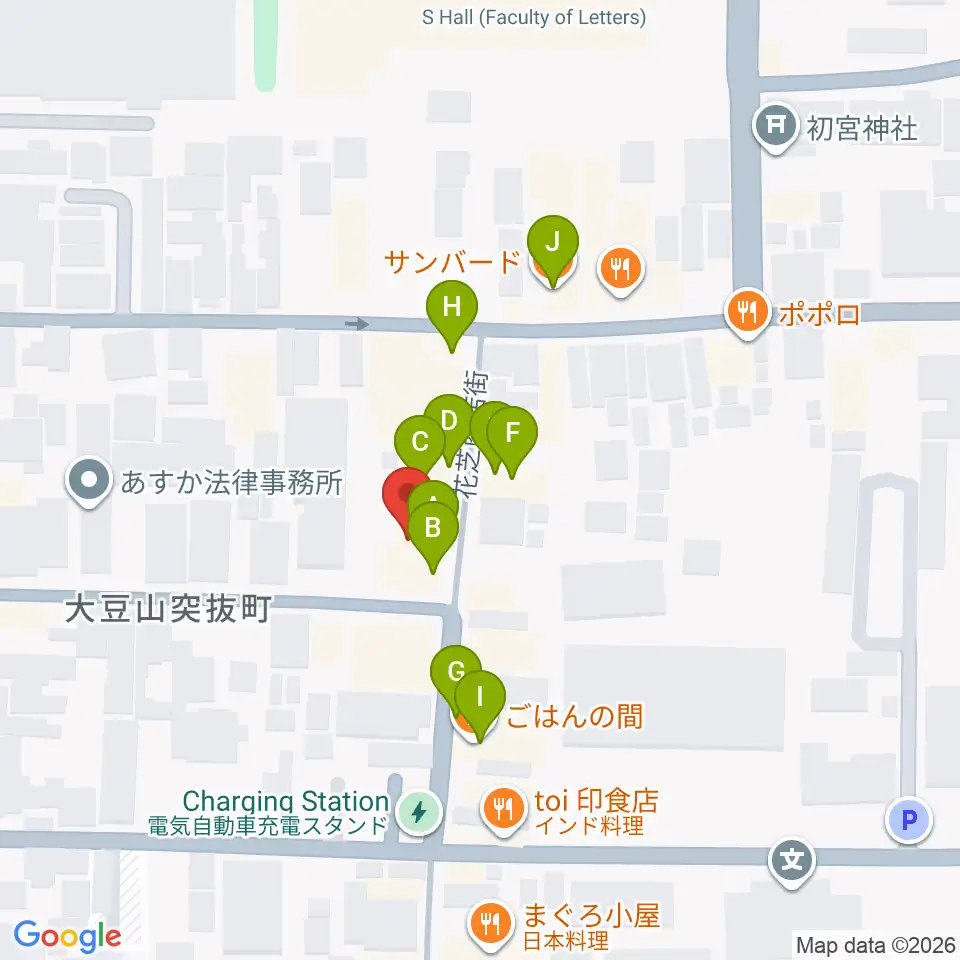
Task: Open the 初宮神社 shrine pin
Action: pyautogui.click(x=776, y=126)
